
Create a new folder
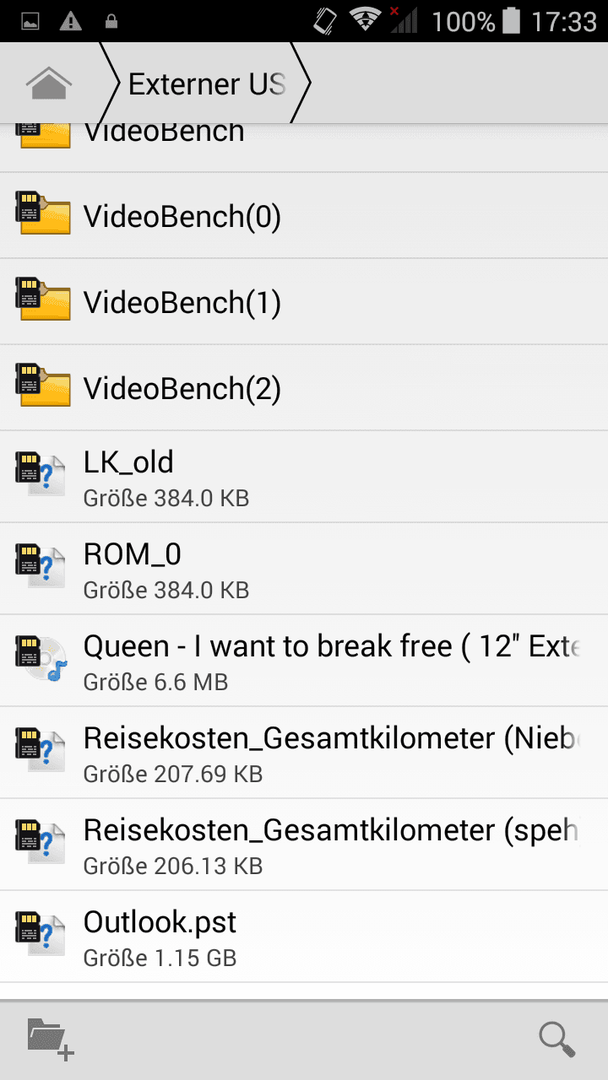pyautogui.click(x=50, y=1039)
